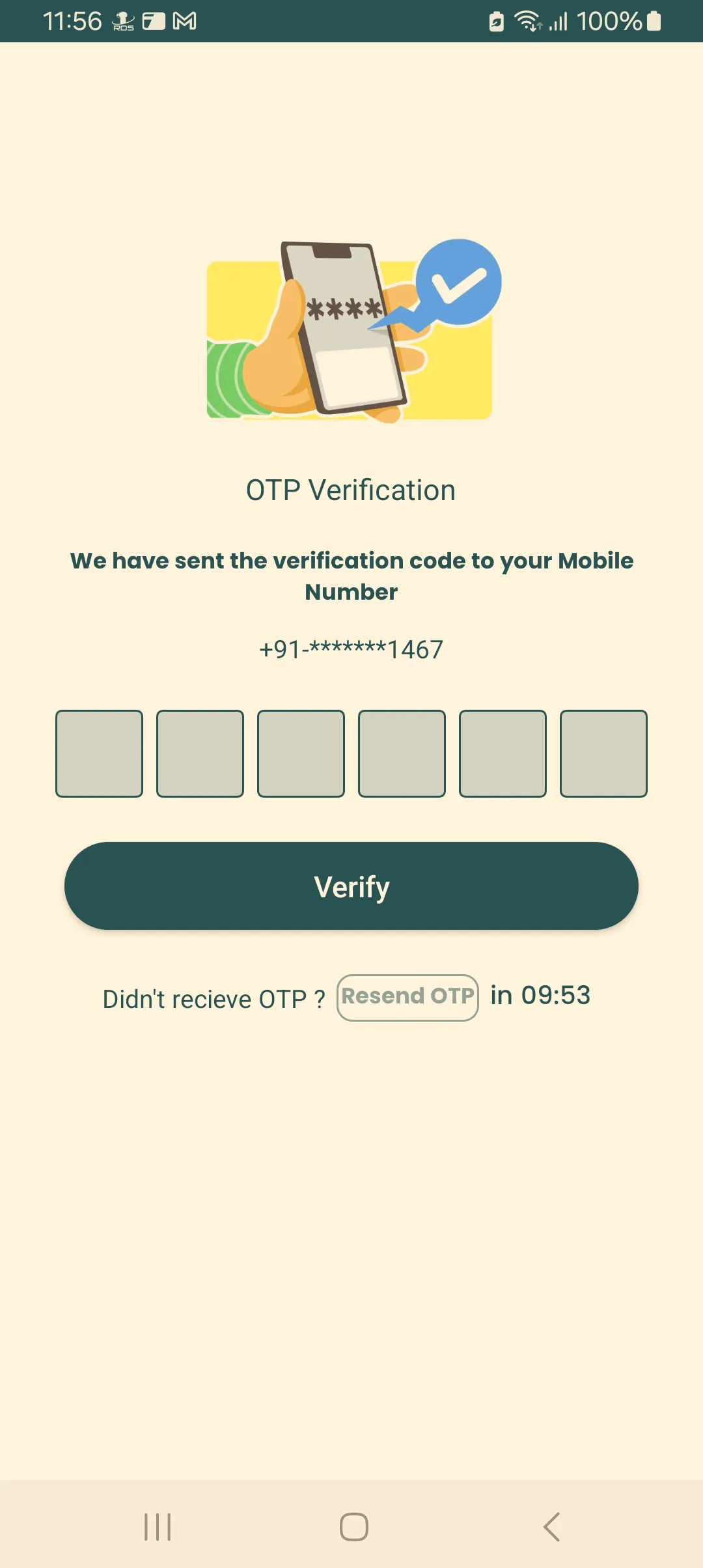
Task: Select the second OTP digit box
Action: [x=200, y=753]
